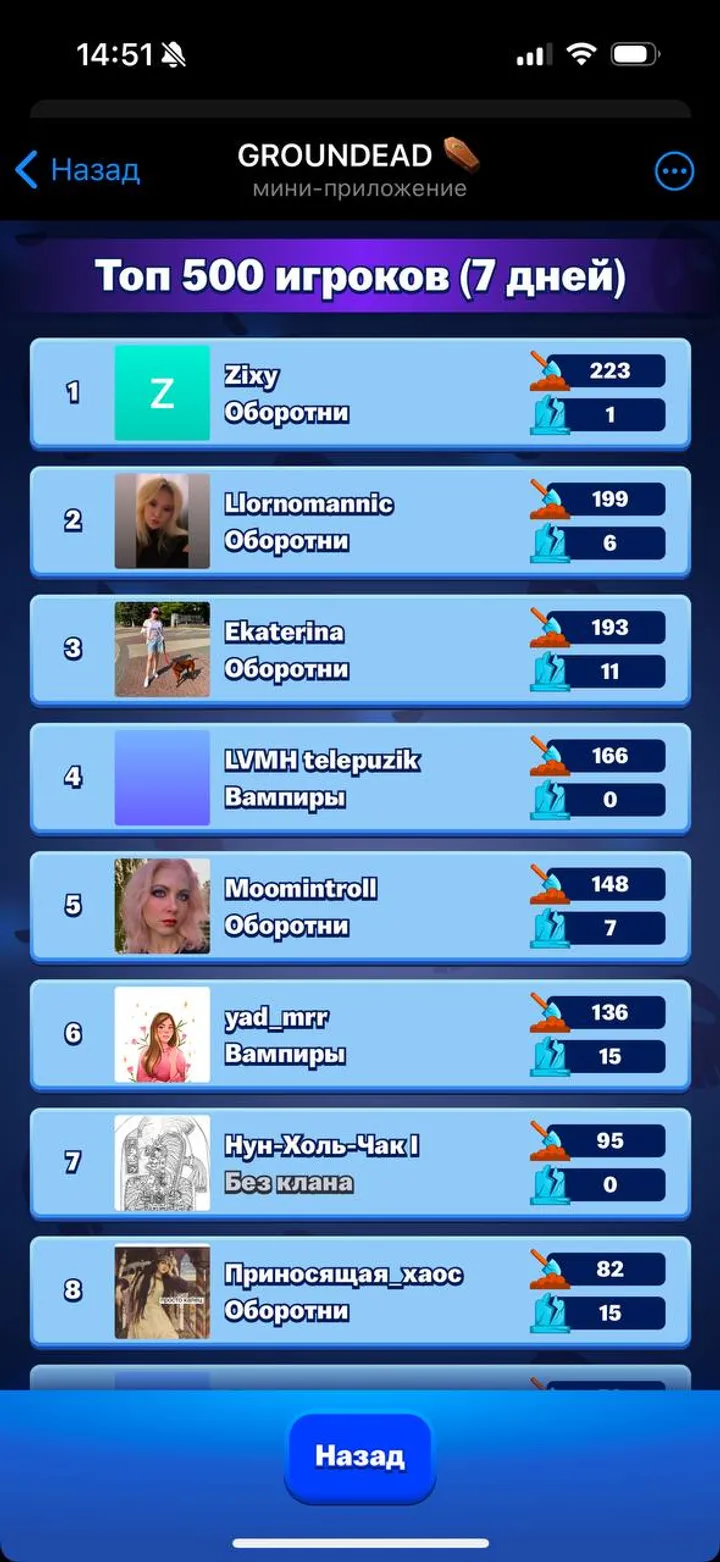Tap the top-left Назад link
The width and height of the screenshot is (720, 1562).
[79, 170]
